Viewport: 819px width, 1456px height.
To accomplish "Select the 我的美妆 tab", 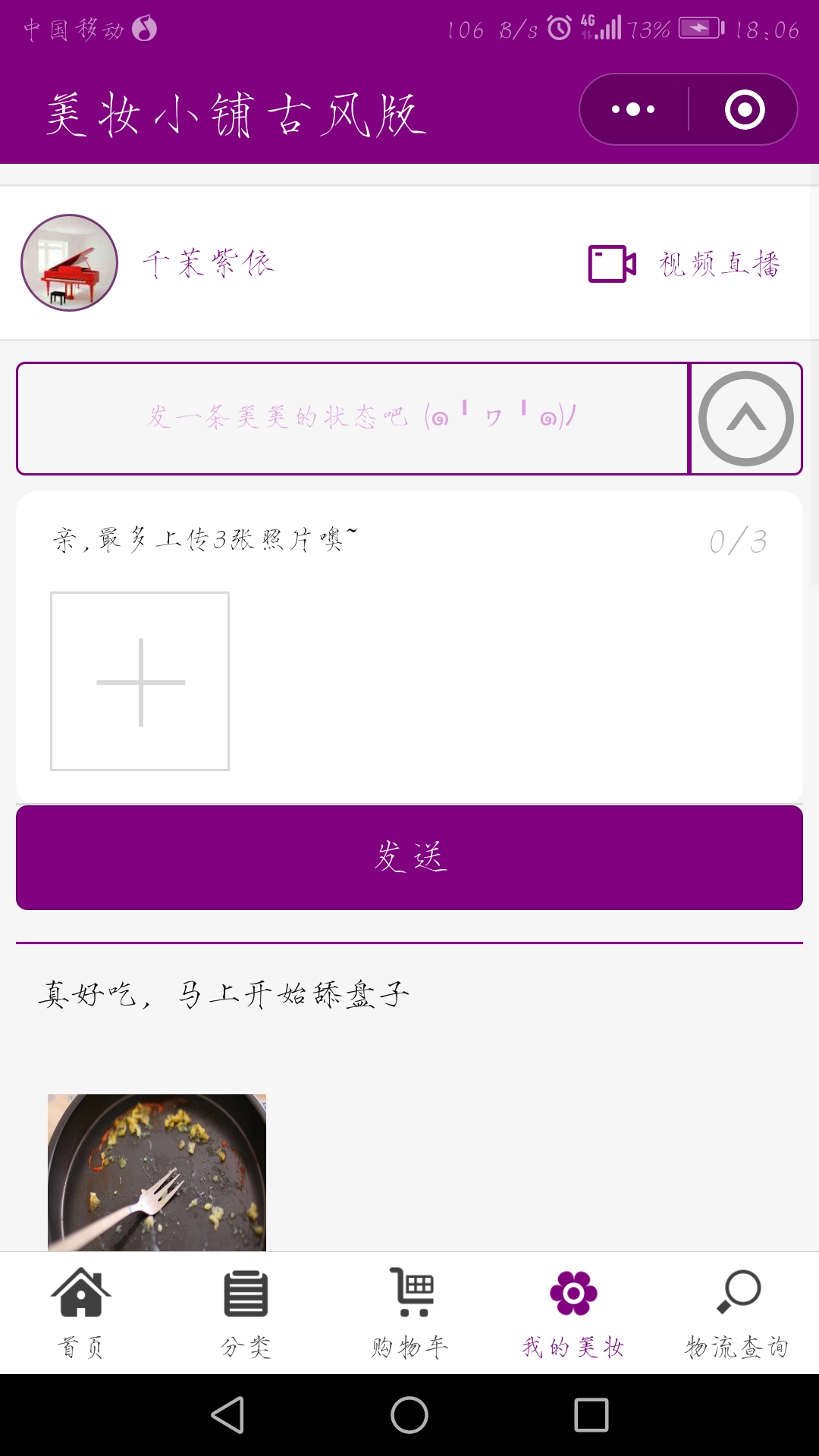I will pos(573,1313).
